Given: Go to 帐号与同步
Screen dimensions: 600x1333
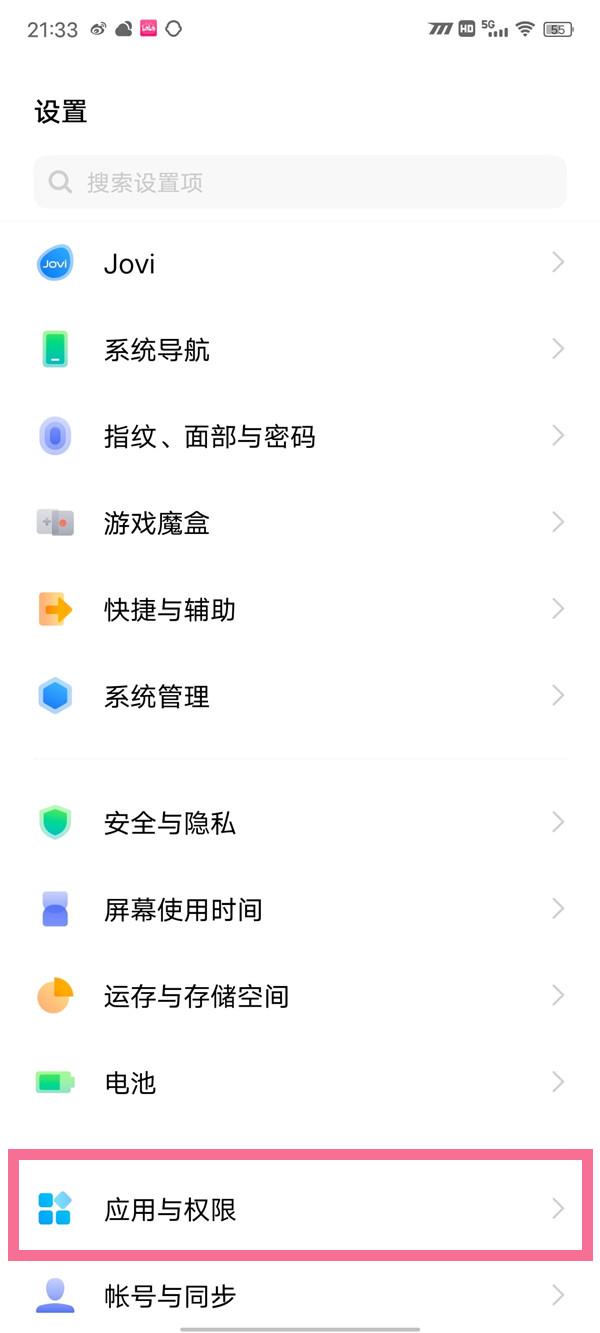Looking at the screenshot, I should coord(300,1296).
